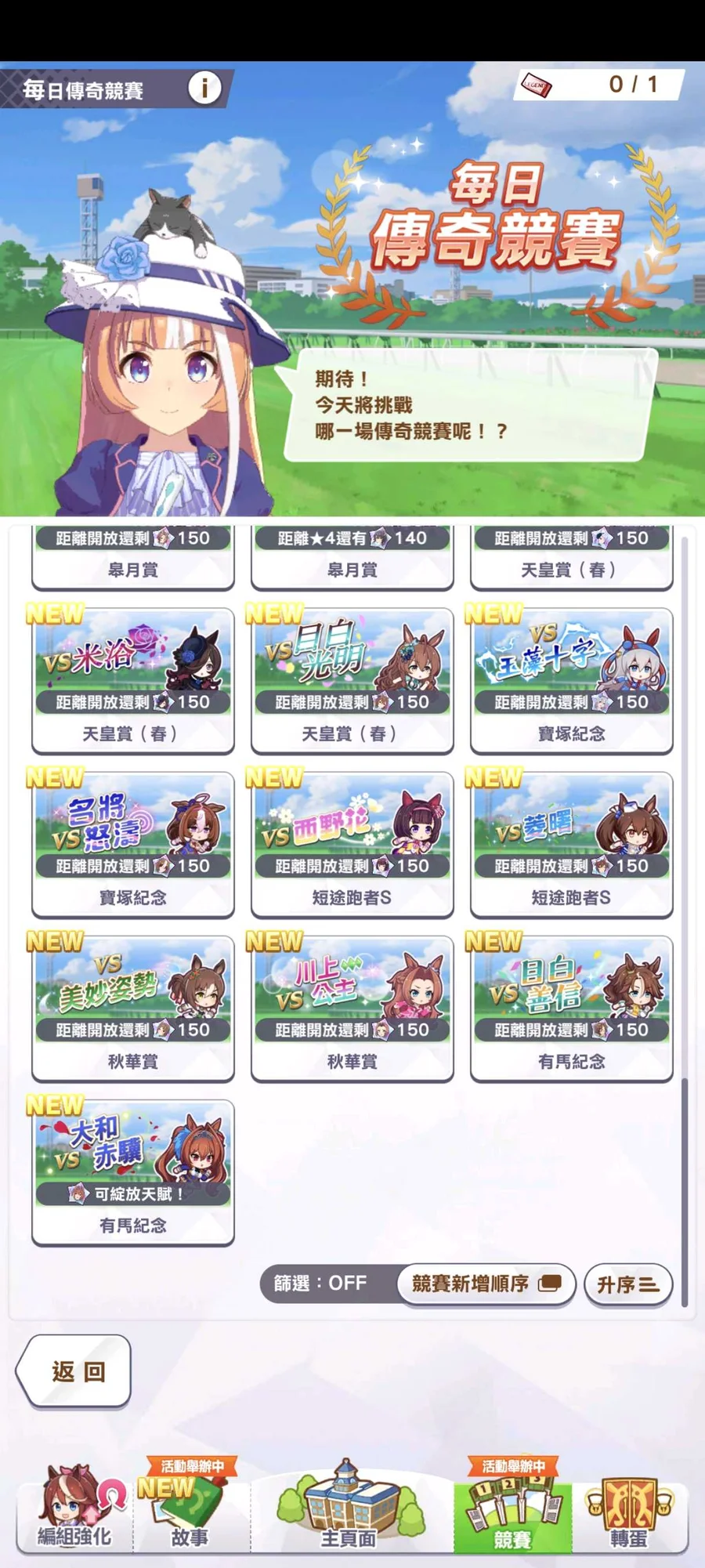This screenshot has height=1568, width=705.
Task: Choose the VS川上公主 race card
Action: click(352, 1008)
